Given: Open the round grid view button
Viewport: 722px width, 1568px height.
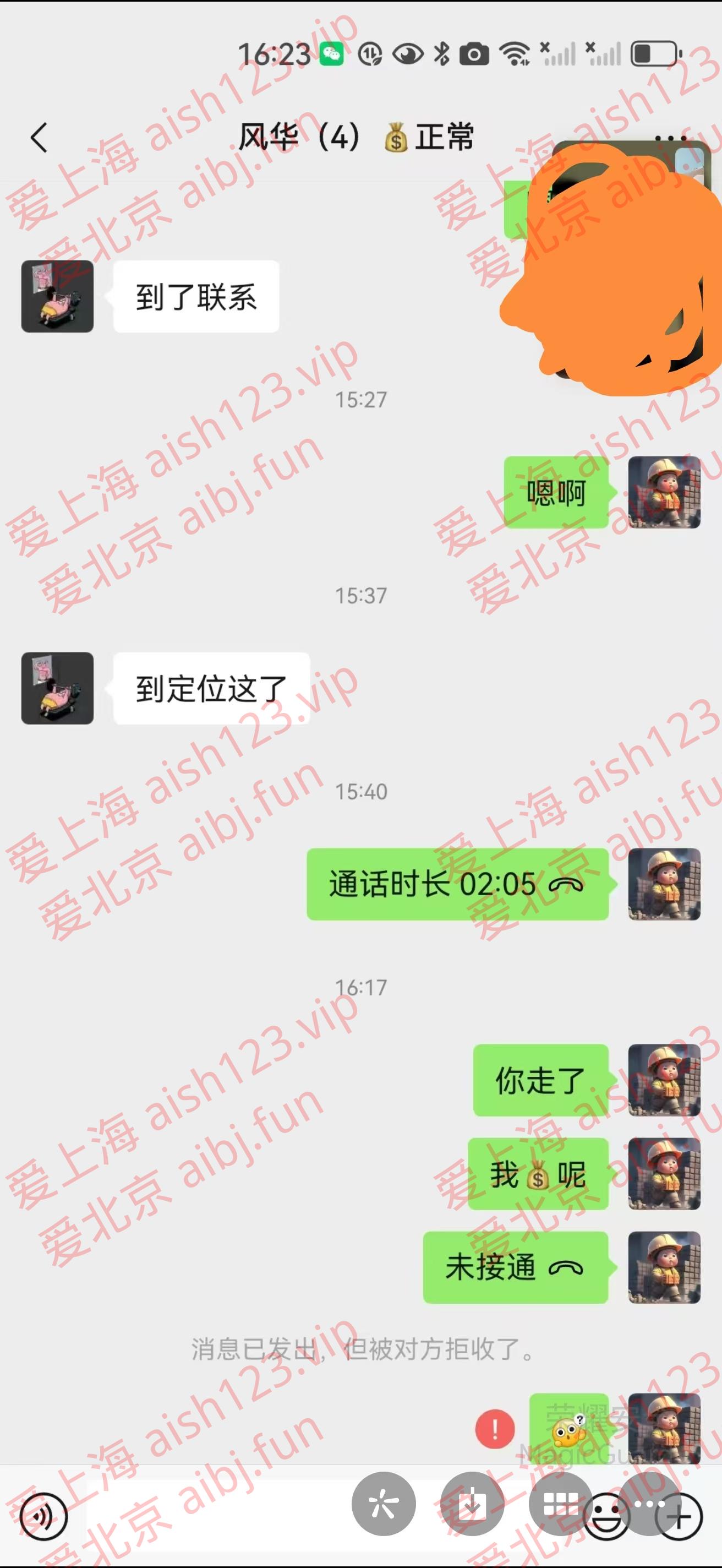Looking at the screenshot, I should (560, 1504).
